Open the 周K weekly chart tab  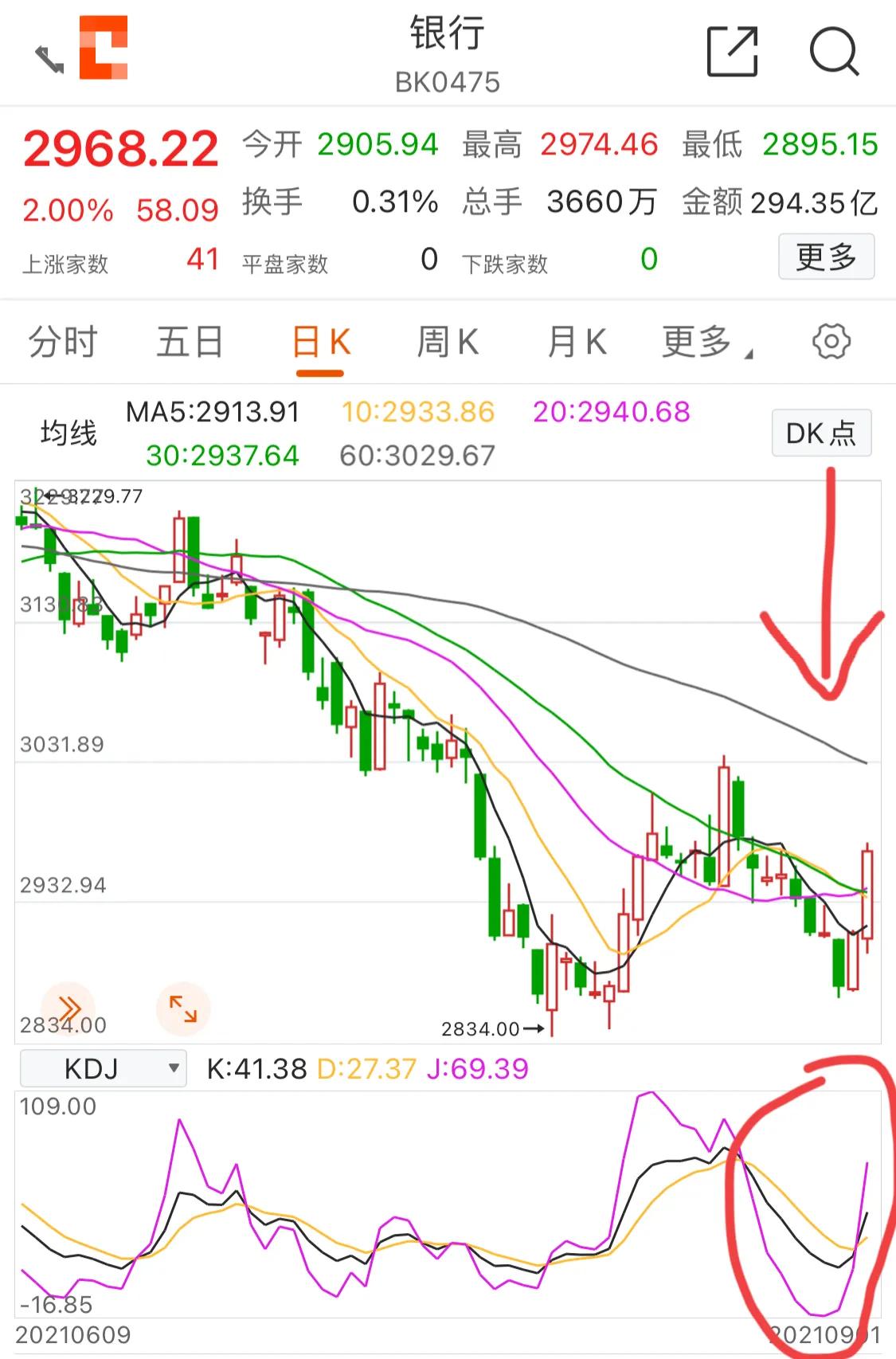(448, 342)
